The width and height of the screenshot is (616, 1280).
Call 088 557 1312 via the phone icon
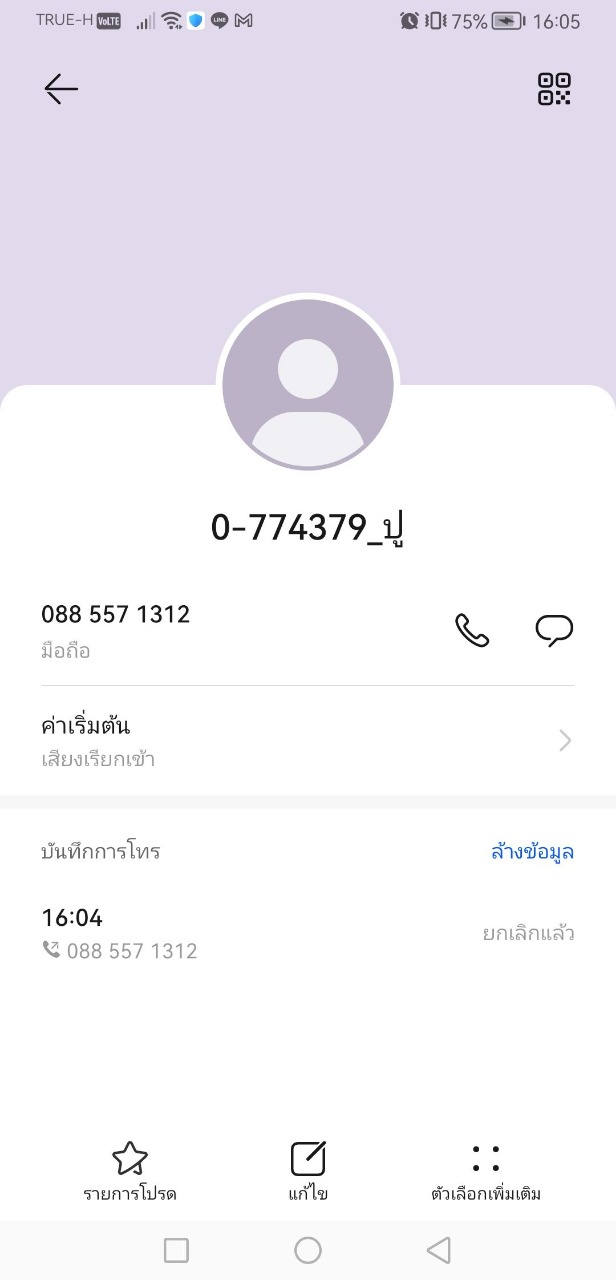472,631
